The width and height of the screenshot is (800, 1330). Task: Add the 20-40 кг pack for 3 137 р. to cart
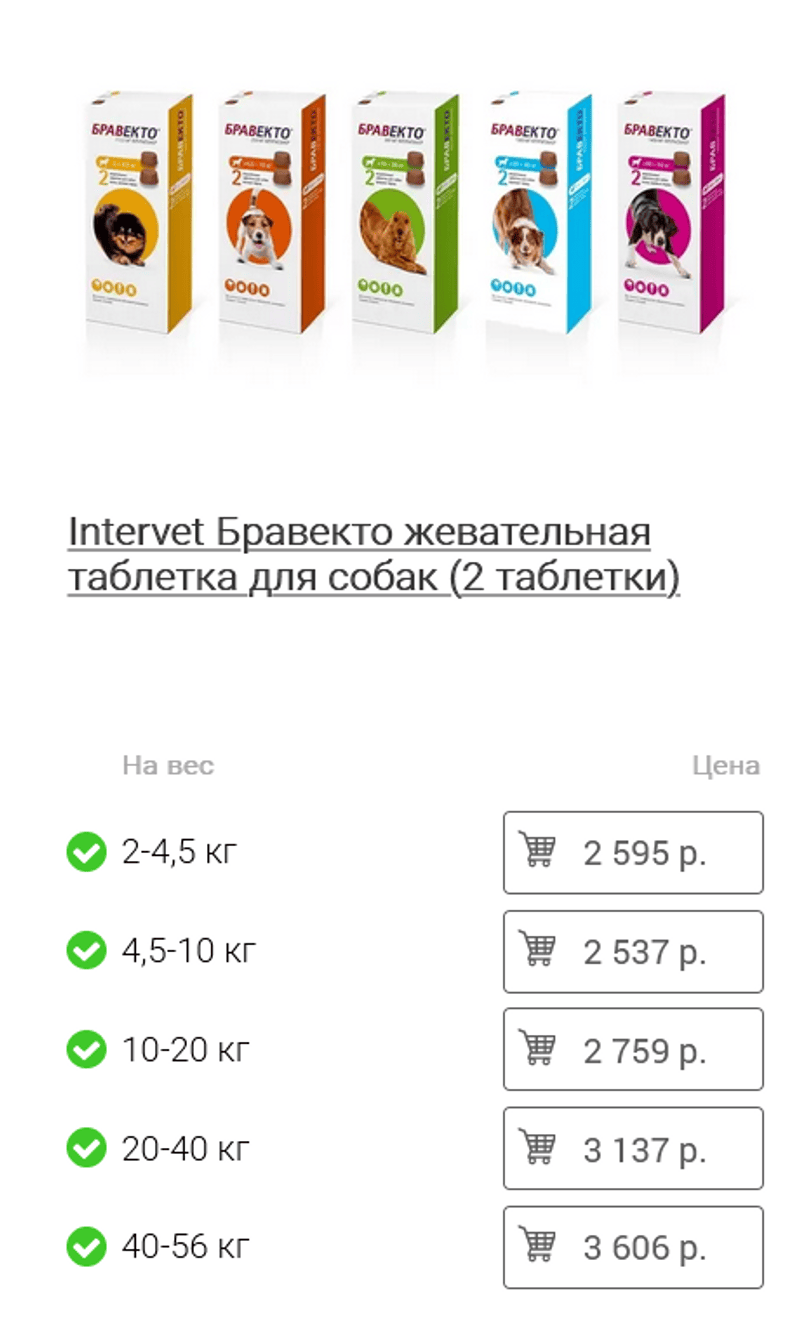[633, 1149]
